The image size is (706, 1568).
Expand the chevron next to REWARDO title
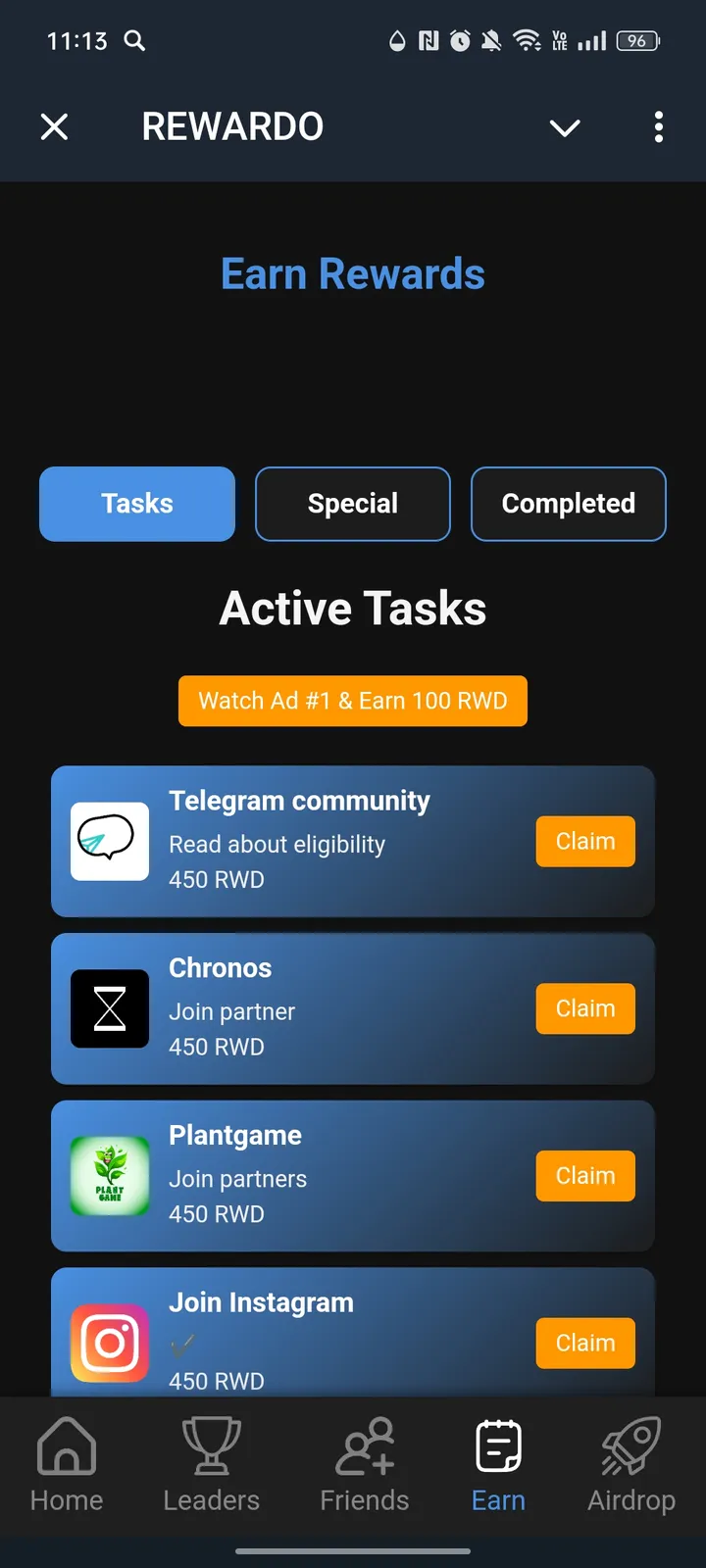(x=565, y=127)
